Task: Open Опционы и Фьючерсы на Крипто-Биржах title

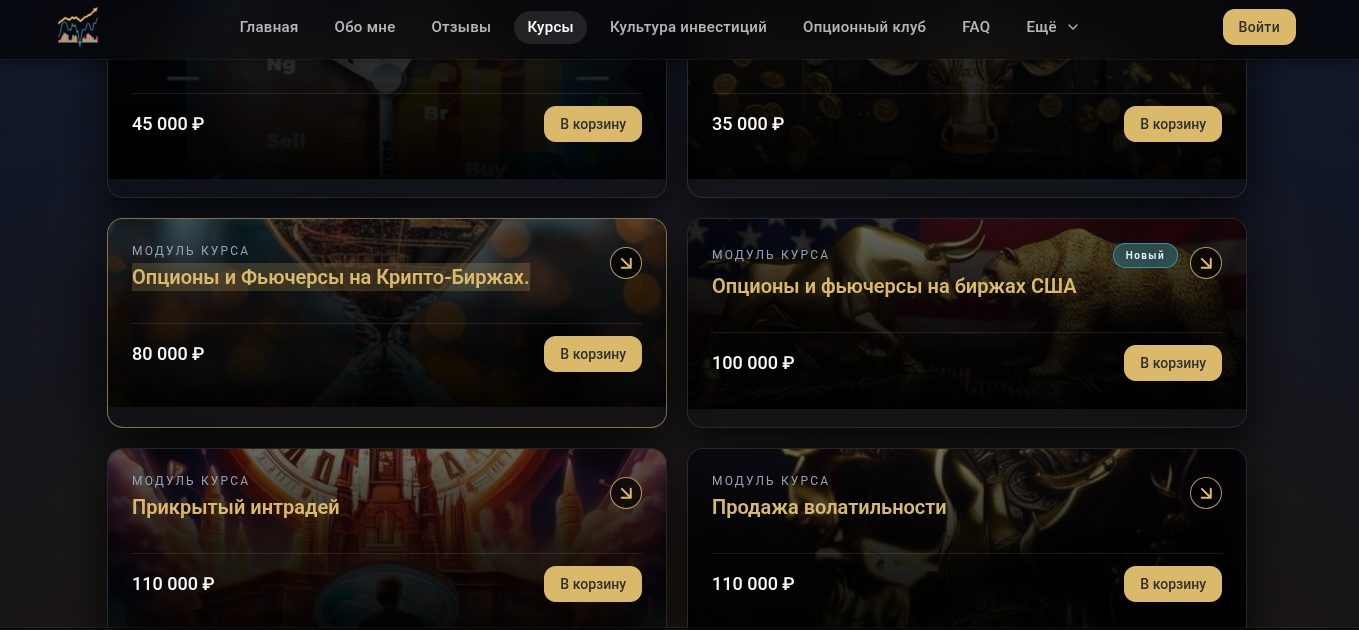Action: (x=330, y=277)
